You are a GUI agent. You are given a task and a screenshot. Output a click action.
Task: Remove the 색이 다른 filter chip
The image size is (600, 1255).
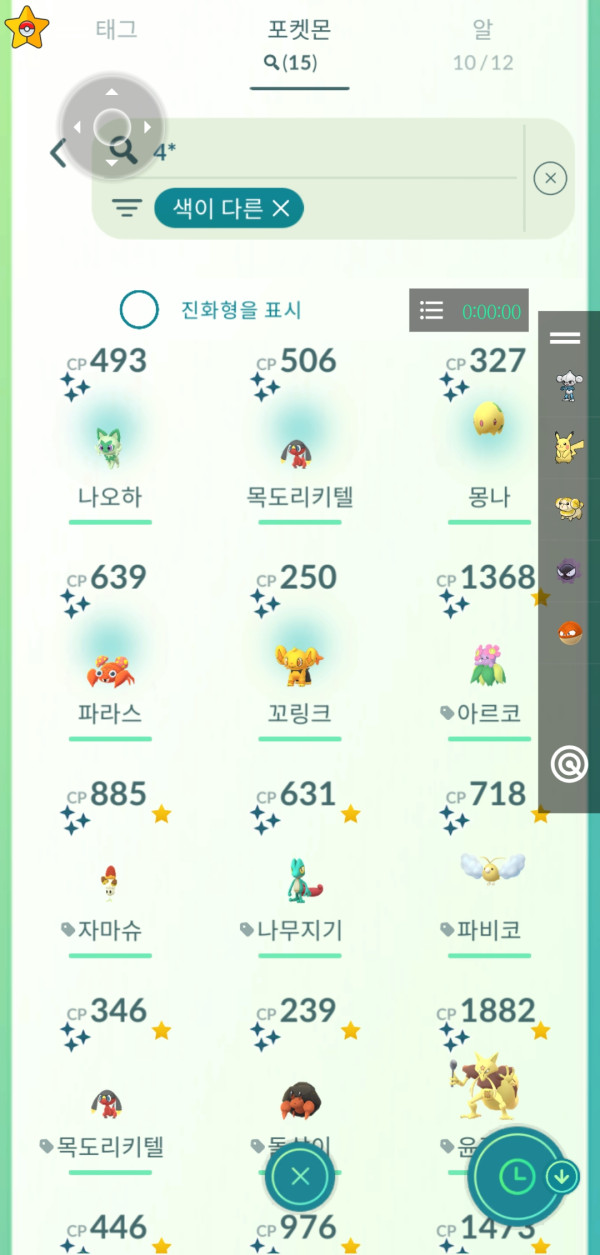281,208
